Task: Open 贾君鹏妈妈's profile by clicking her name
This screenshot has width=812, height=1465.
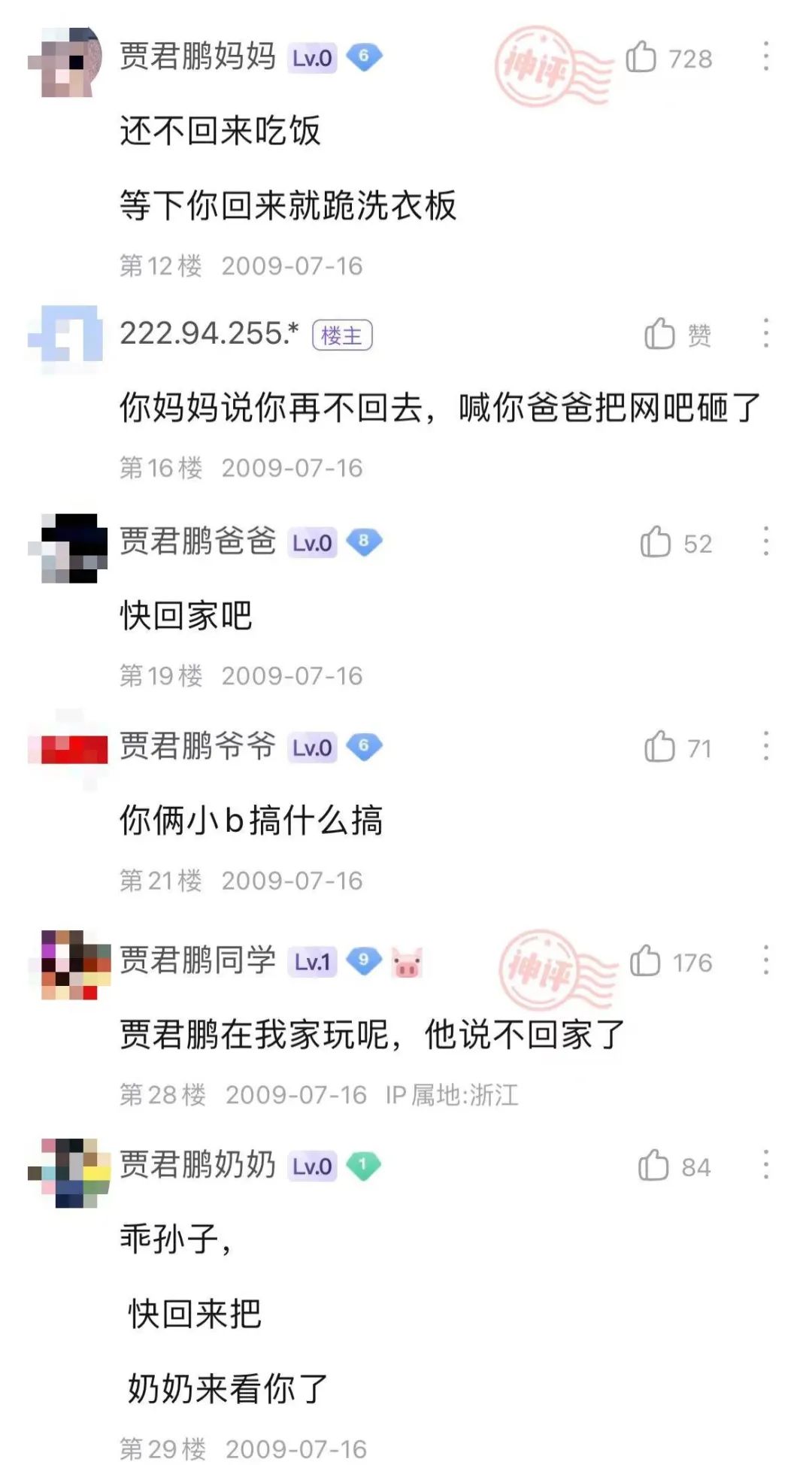Action: 197,56
